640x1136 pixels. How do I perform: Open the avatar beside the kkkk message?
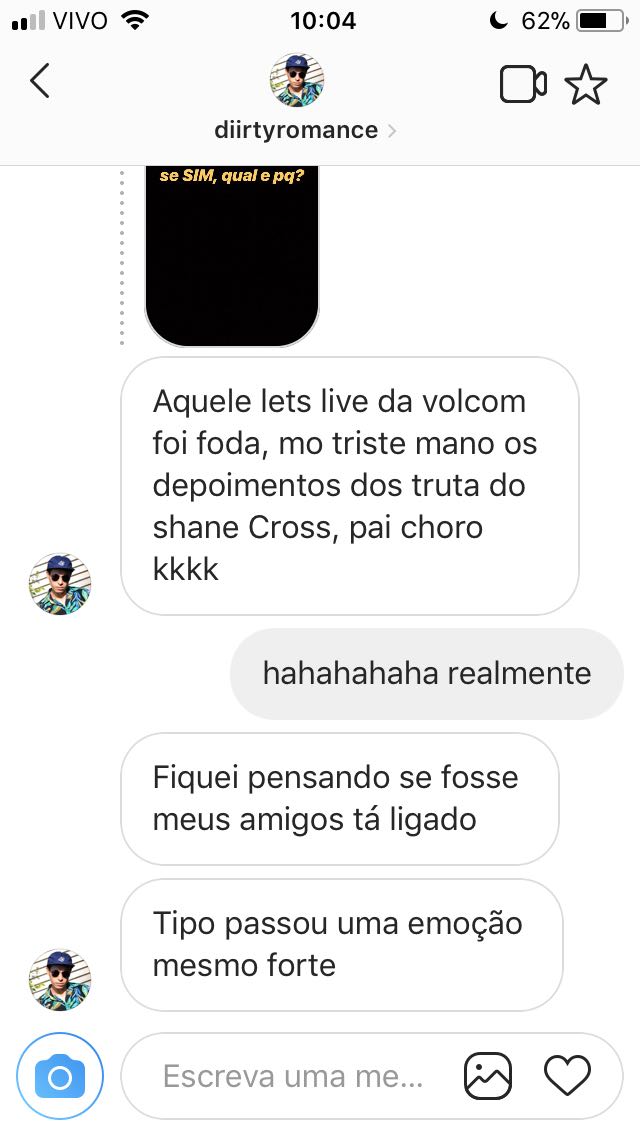[60, 583]
